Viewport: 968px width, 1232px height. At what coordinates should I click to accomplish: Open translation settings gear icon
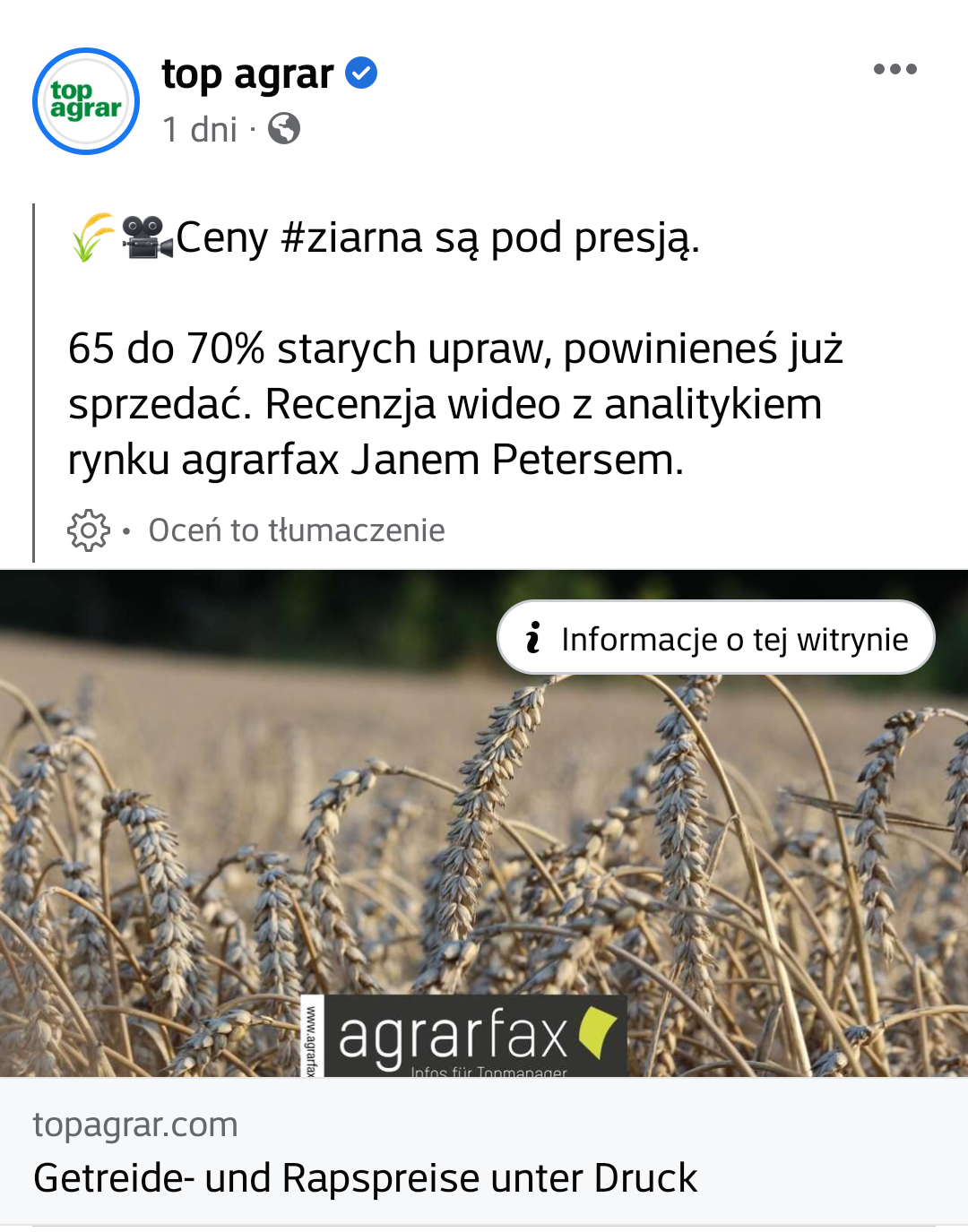point(89,530)
